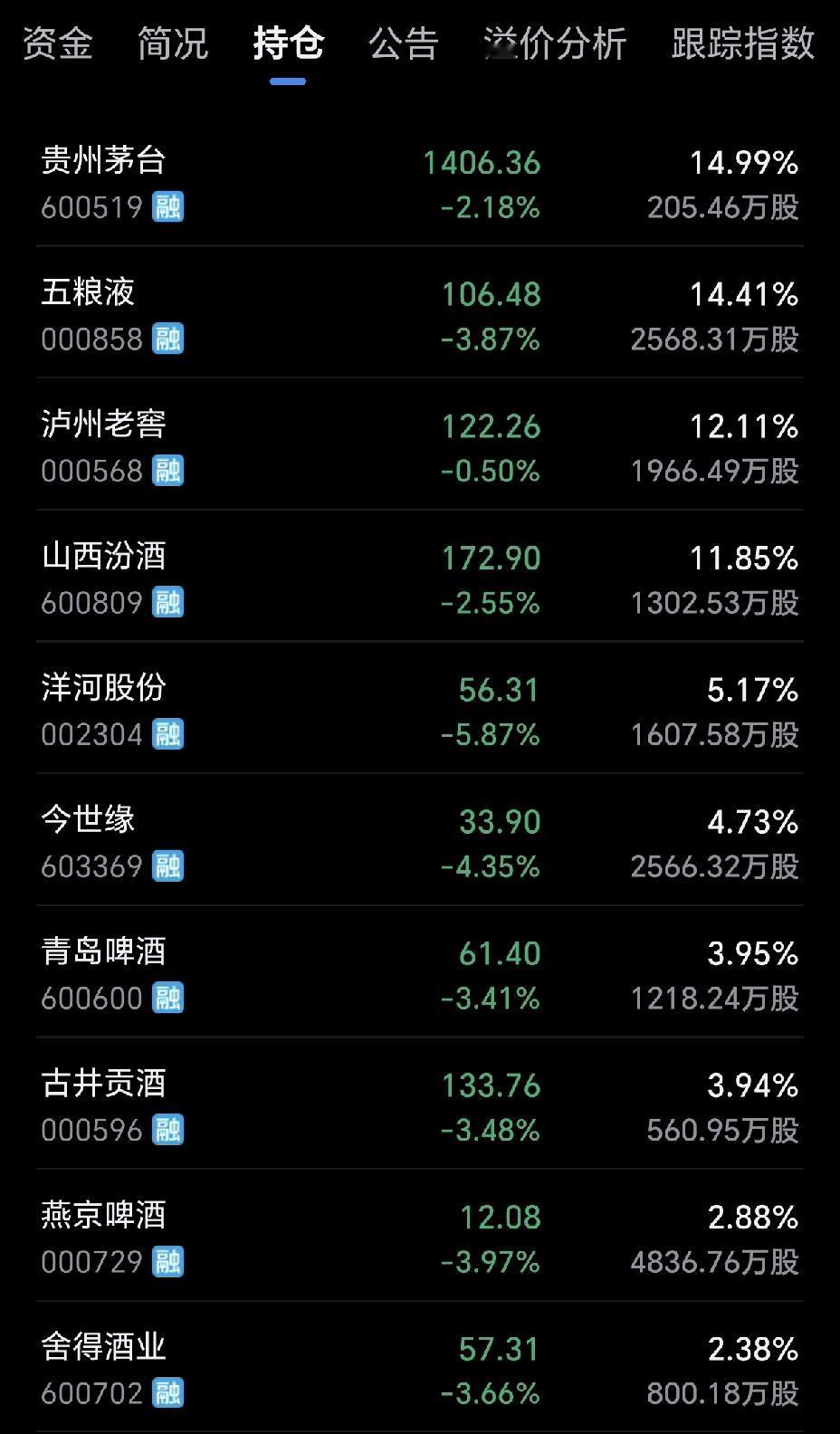
Task: Open the 燕京啤酒 holding entry
Action: click(x=102, y=1217)
